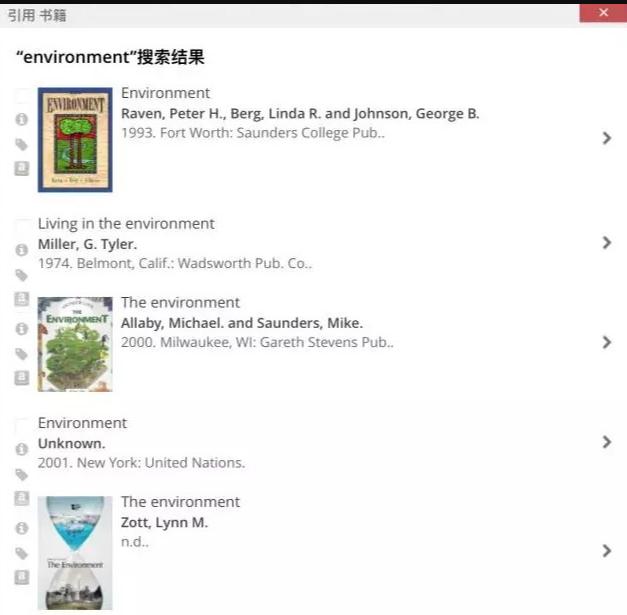627x615 pixels.
Task: Tap the tag icon beside the Allaby book
Action: [x=22, y=354]
